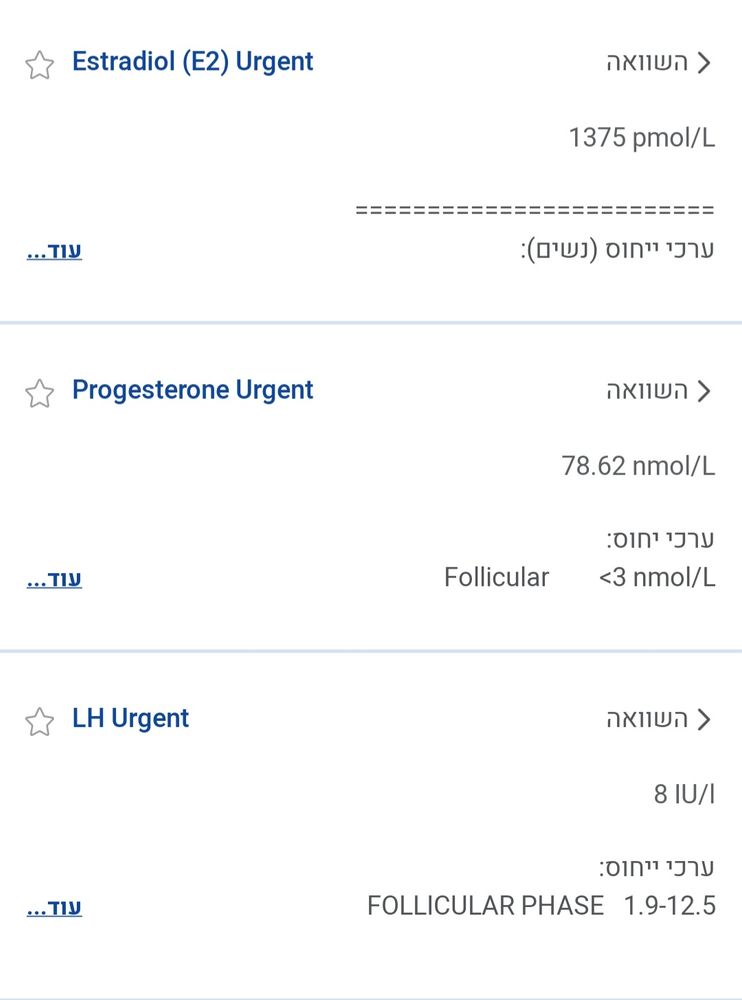Open comparison for Estradiol (E2)

click(x=660, y=62)
